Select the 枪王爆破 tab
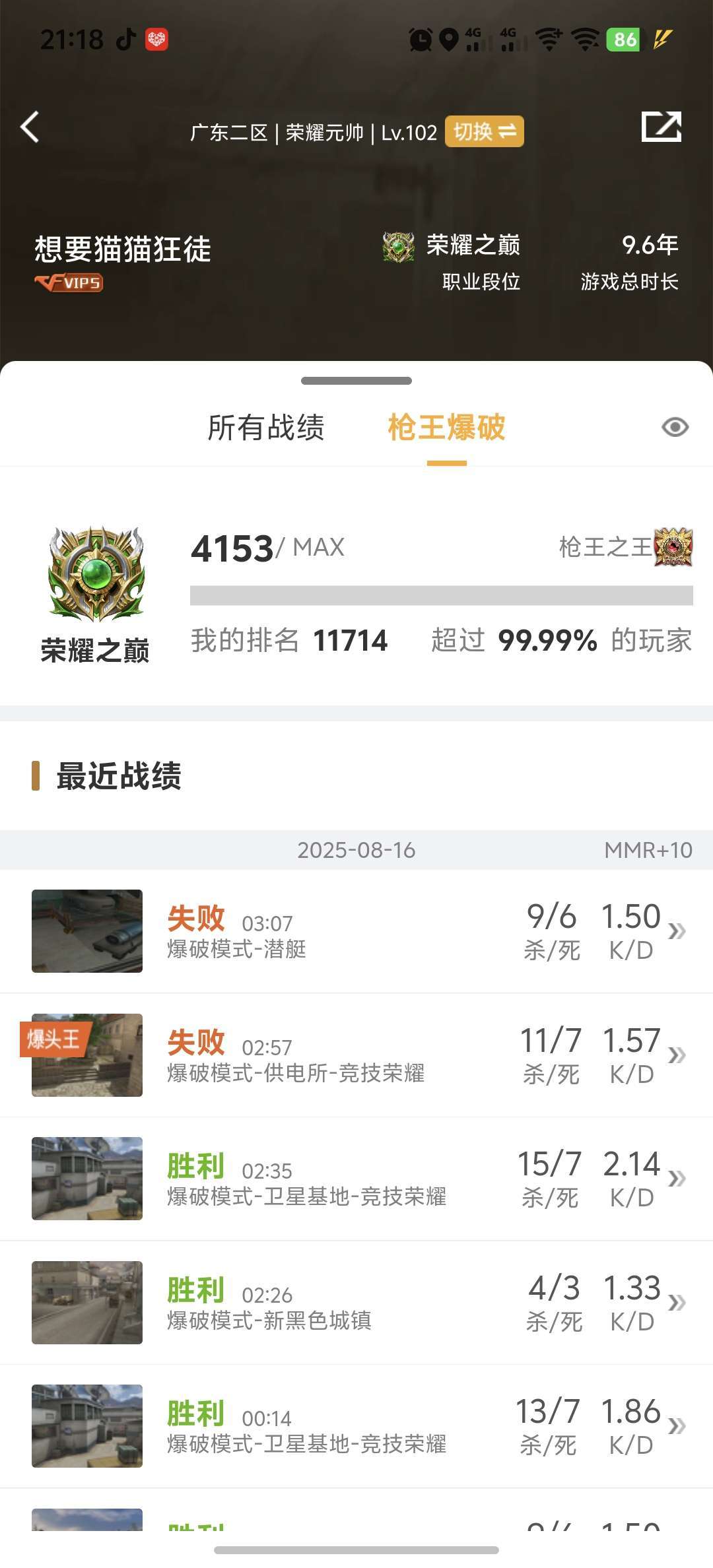The height and width of the screenshot is (1568, 713). click(x=447, y=428)
